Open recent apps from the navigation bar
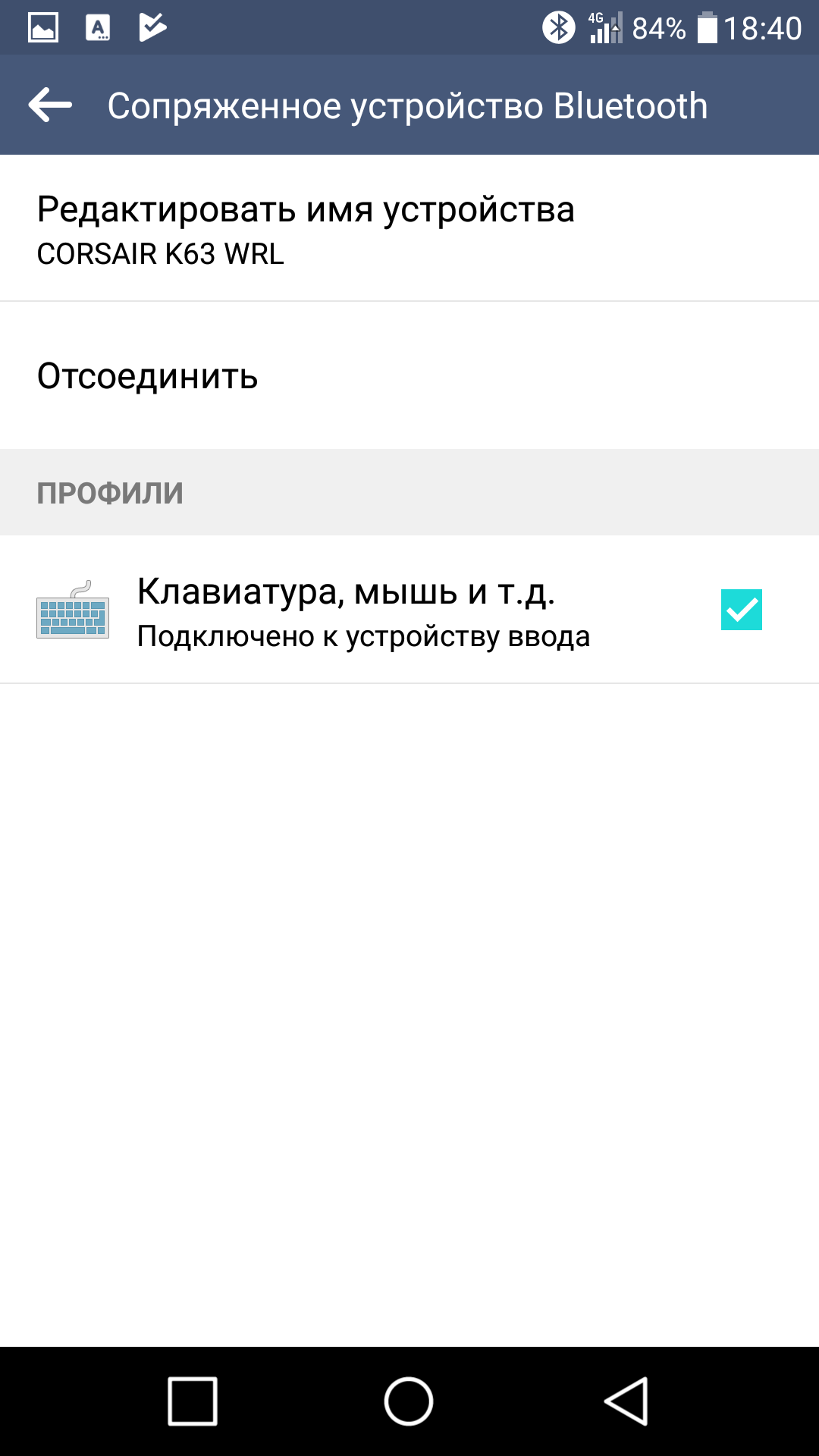Screen dimensions: 819x1456 (x=193, y=1401)
